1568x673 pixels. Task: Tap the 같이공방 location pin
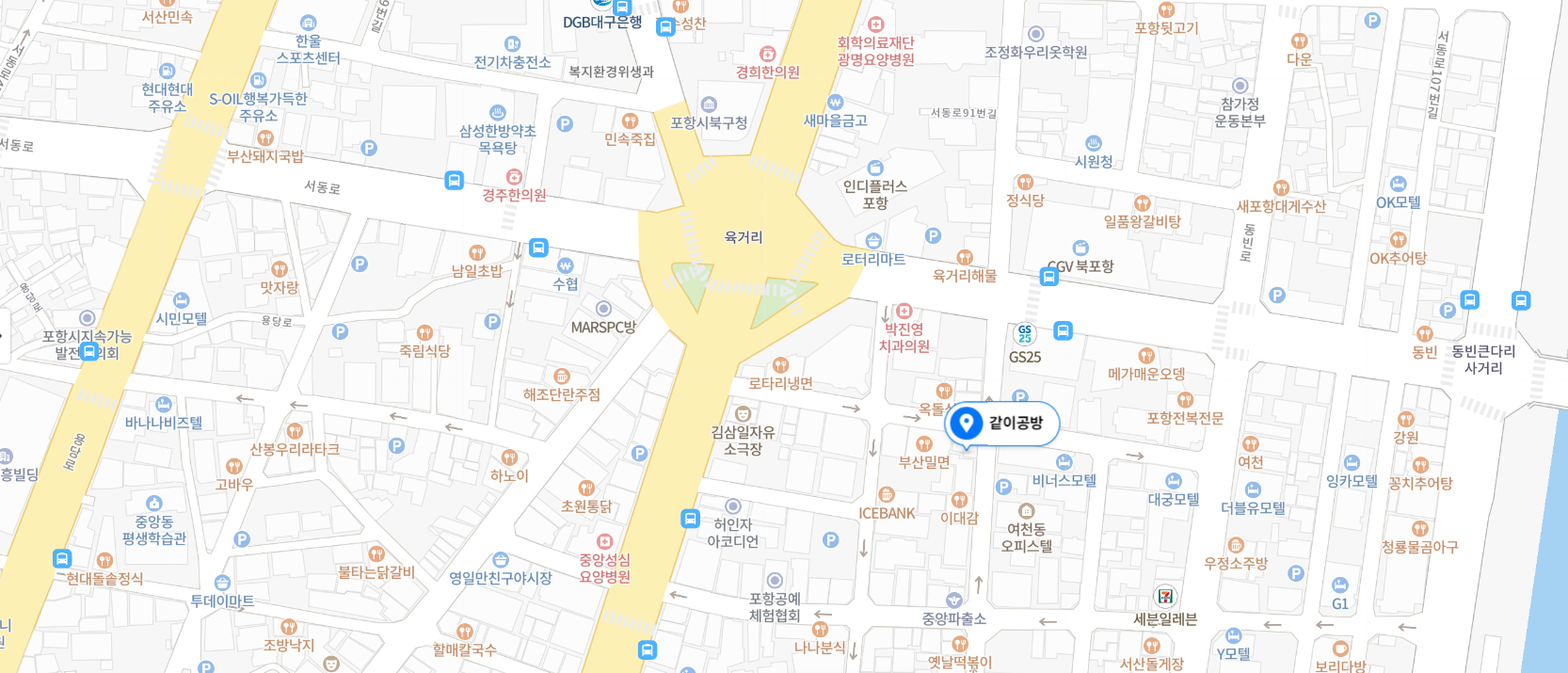point(965,423)
